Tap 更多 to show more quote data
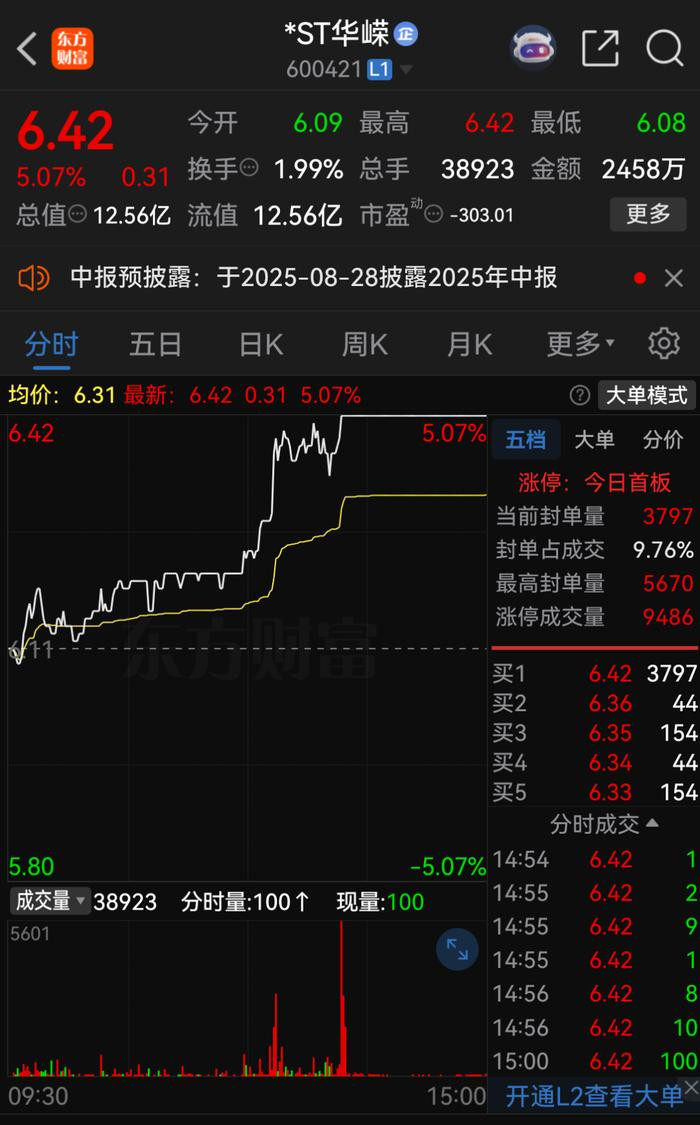The height and width of the screenshot is (1125, 700). (x=648, y=214)
